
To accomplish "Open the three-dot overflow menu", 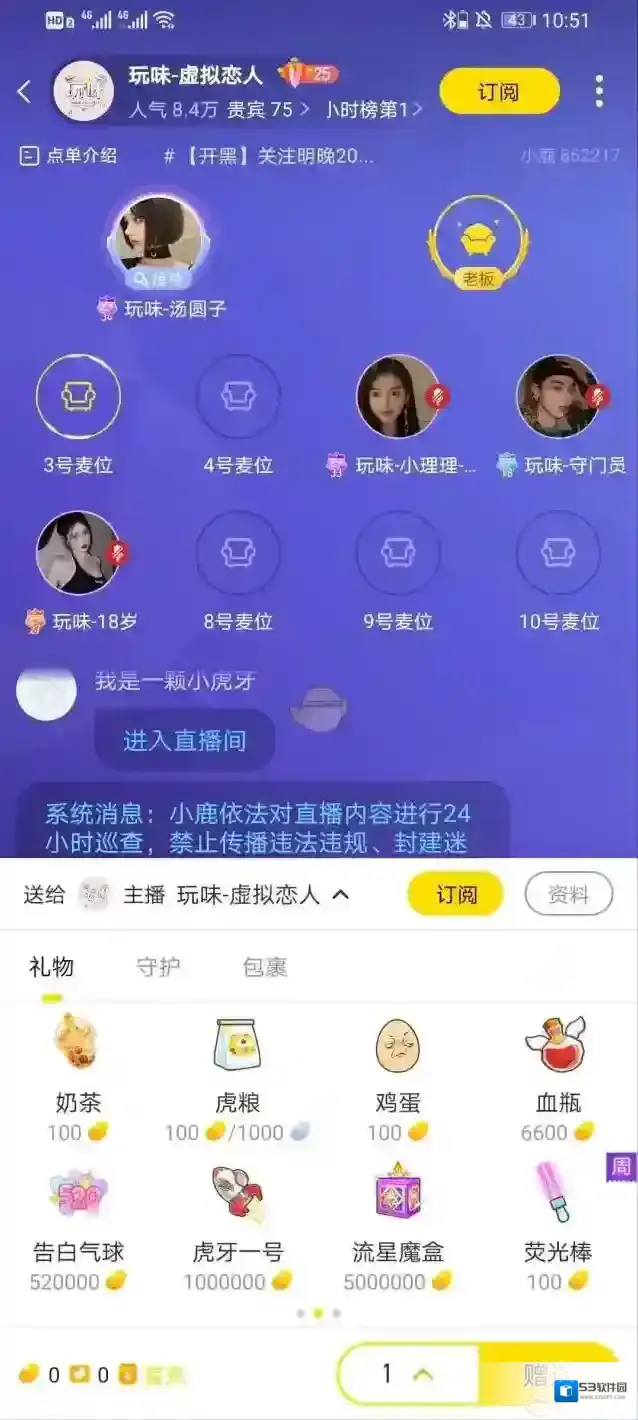I will point(599,92).
